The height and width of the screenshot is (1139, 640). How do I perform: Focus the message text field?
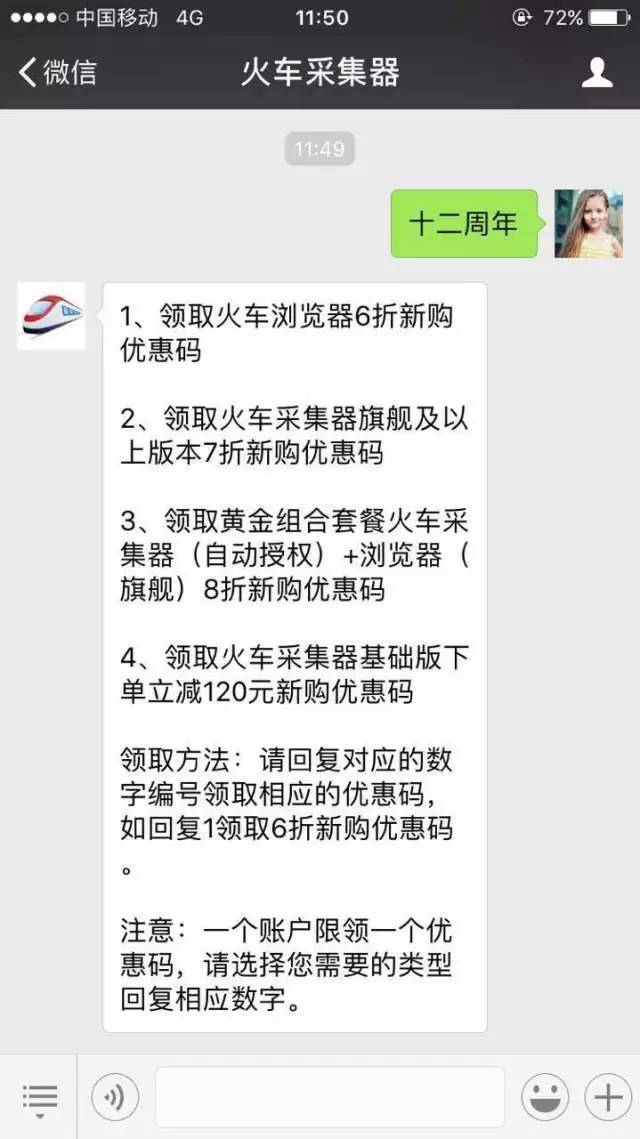[x=329, y=1097]
